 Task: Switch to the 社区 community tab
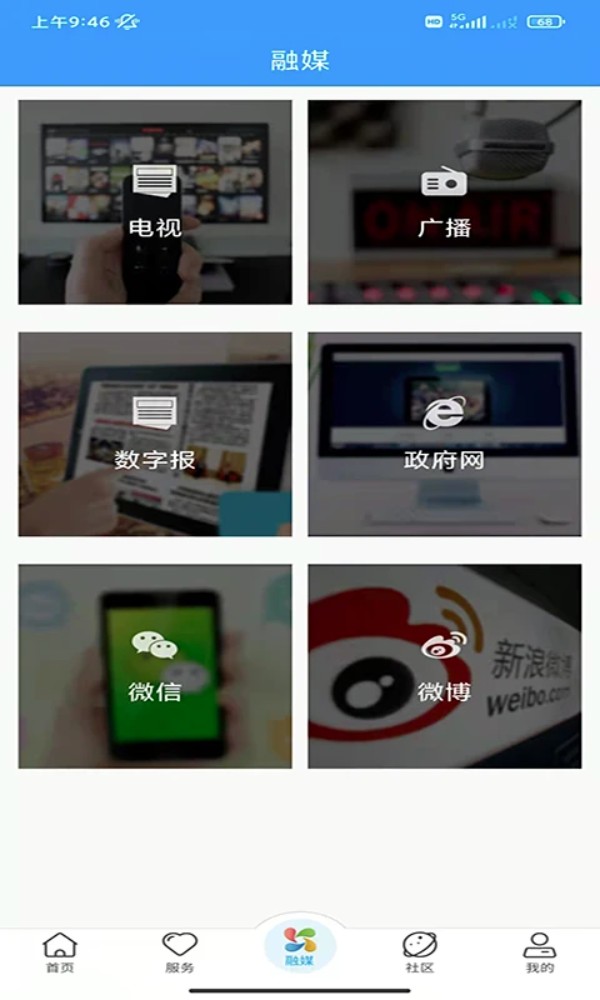(420, 952)
